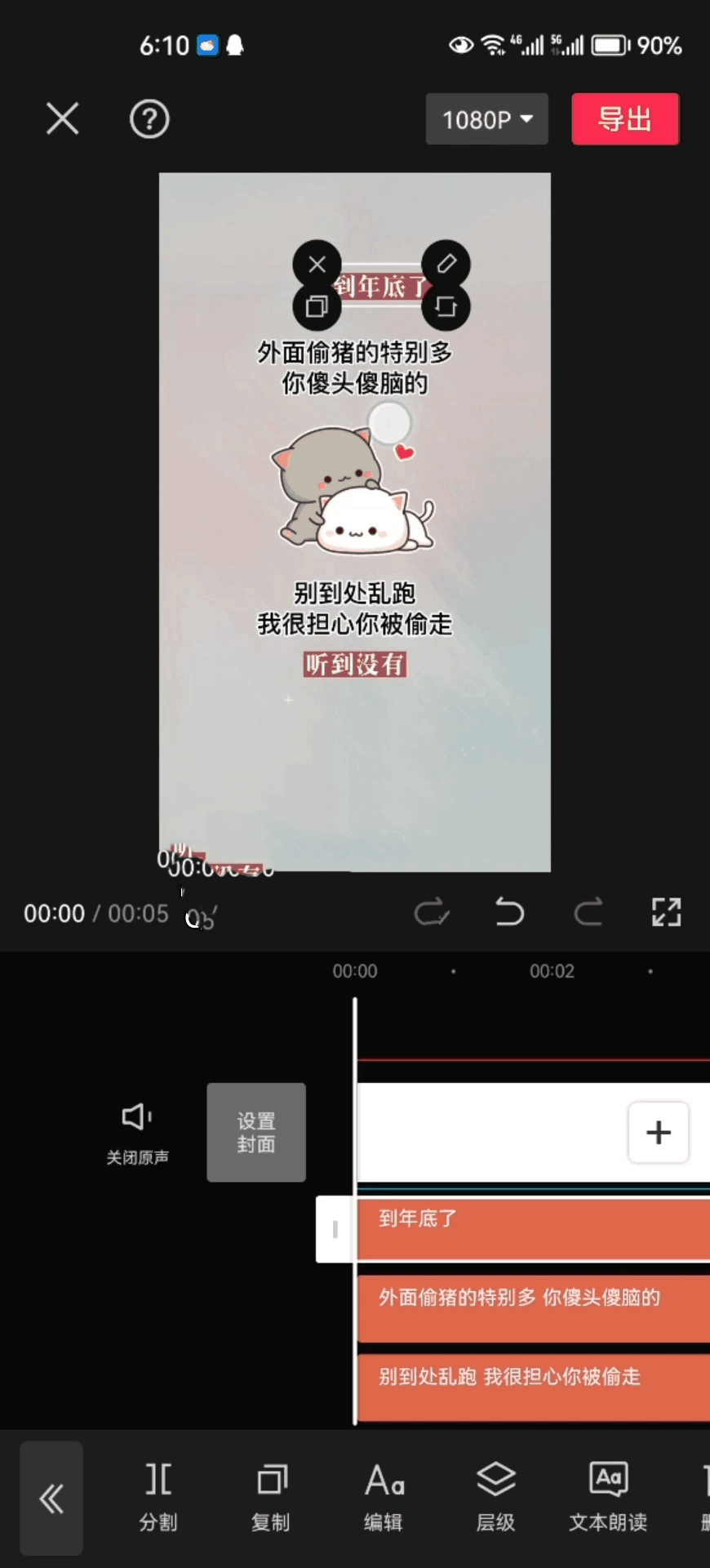Go back with the double-chevron button
This screenshot has width=710, height=1568.
[x=51, y=1499]
